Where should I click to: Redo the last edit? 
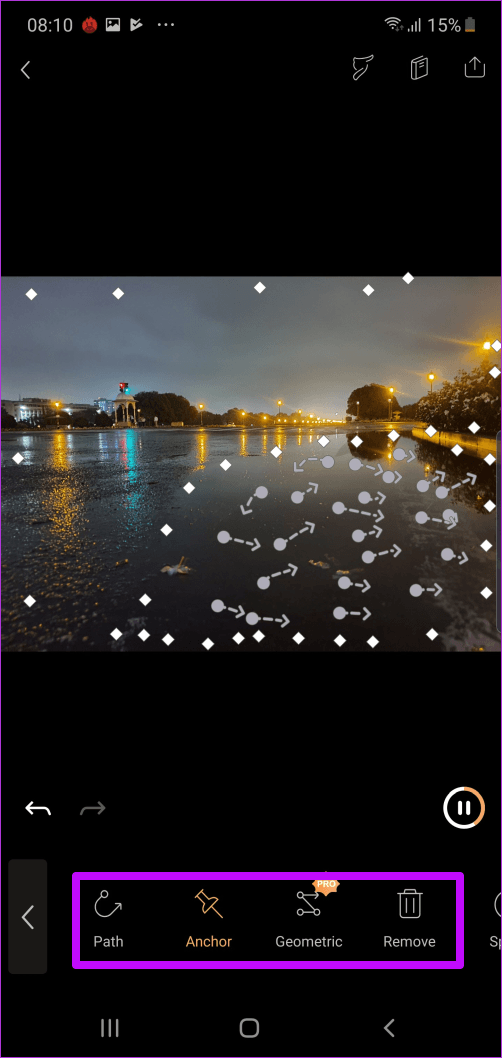(x=92, y=808)
